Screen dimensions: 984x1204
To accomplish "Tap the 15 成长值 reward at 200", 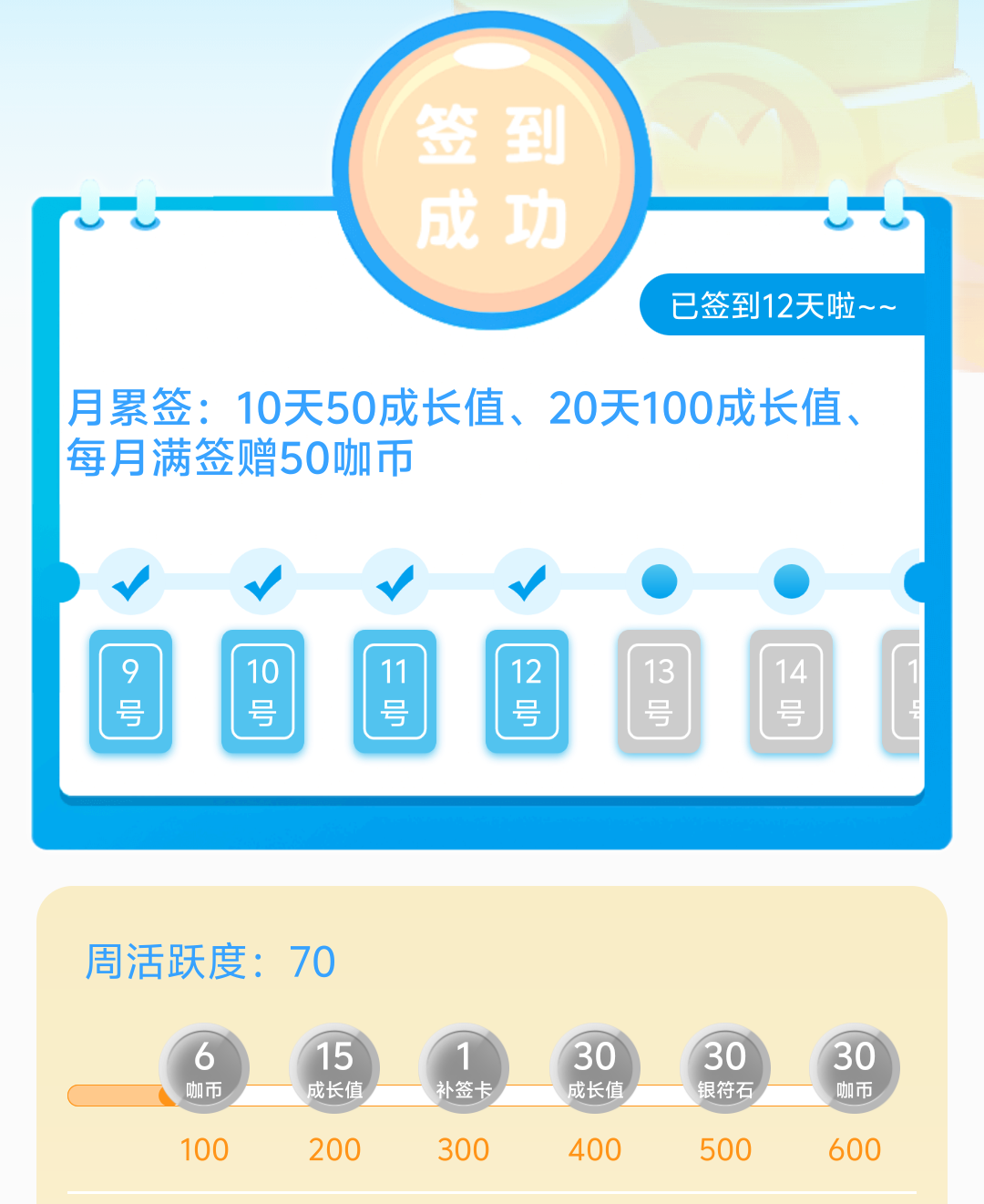I will (334, 1067).
